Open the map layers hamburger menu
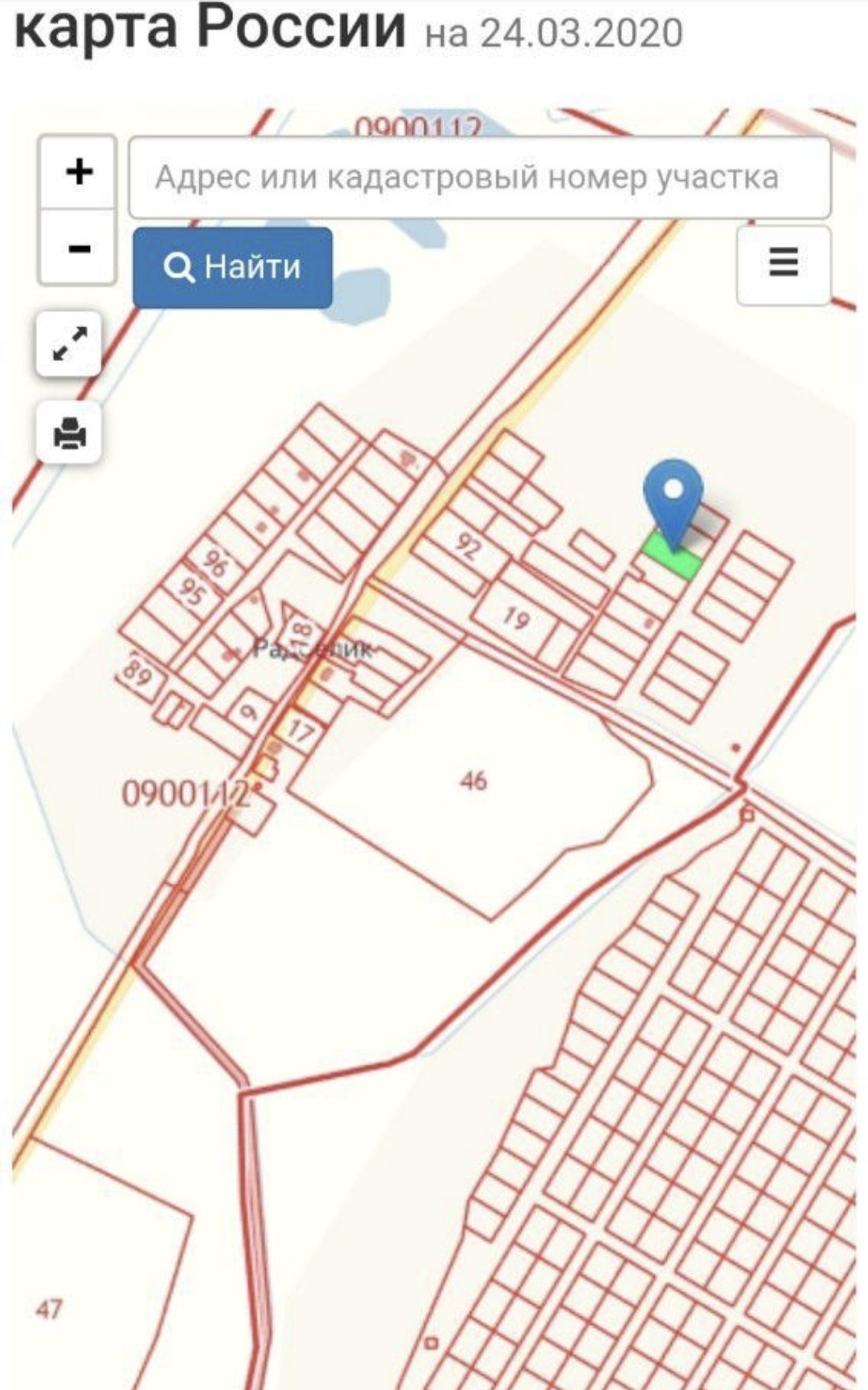Viewport: 868px width, 1390px height. tap(783, 264)
